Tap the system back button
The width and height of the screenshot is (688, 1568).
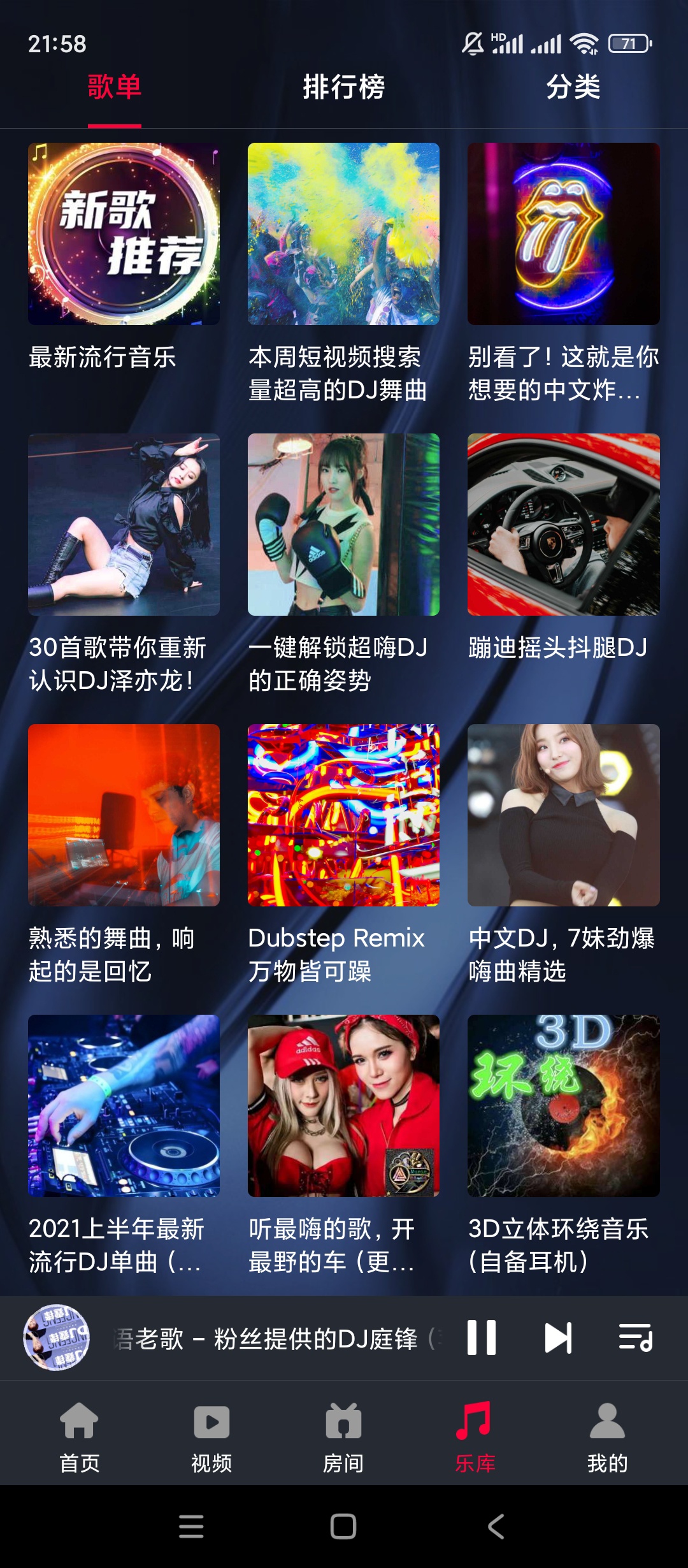pyautogui.click(x=496, y=1527)
